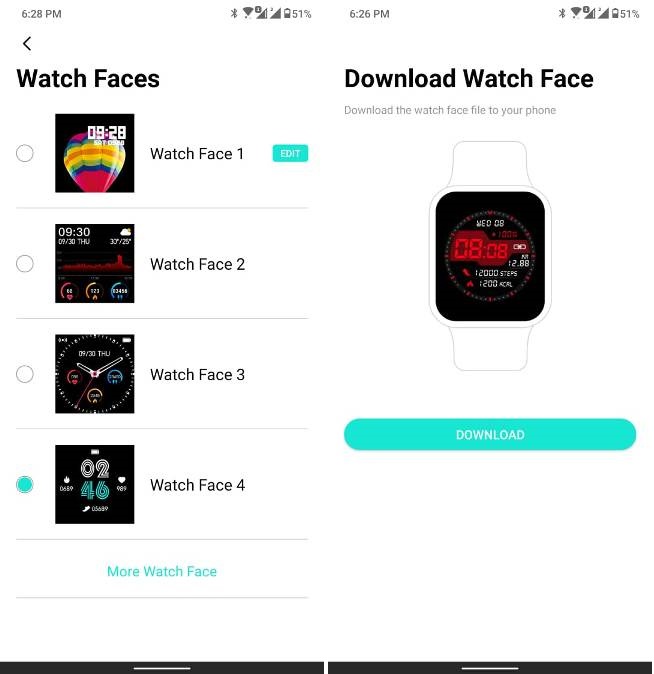Select the Watch Face 2 radio button
Viewport: 654px width, 674px height.
pos(25,264)
